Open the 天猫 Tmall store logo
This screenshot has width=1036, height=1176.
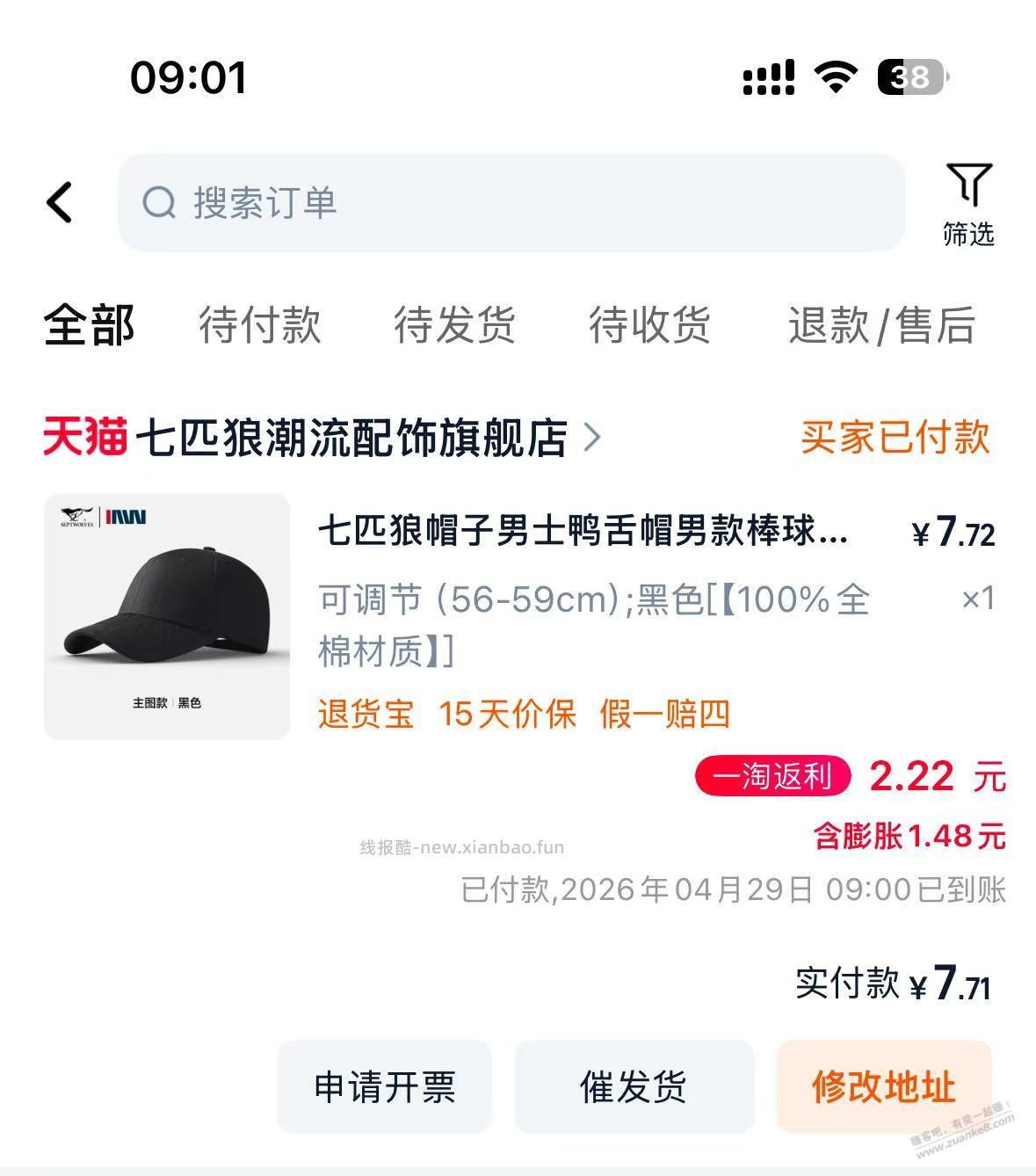tap(84, 437)
